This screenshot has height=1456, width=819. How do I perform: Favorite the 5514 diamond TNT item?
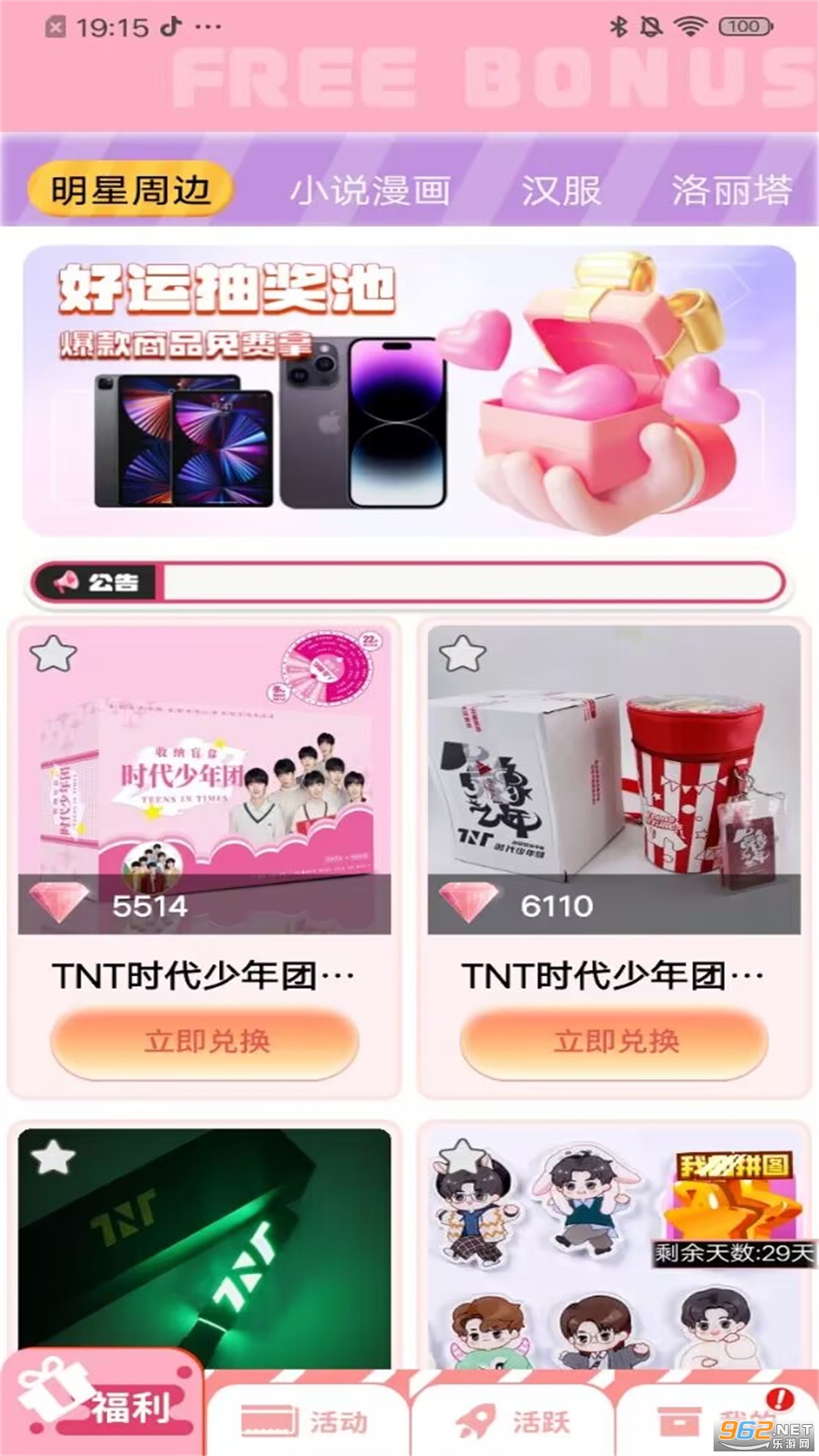53,654
